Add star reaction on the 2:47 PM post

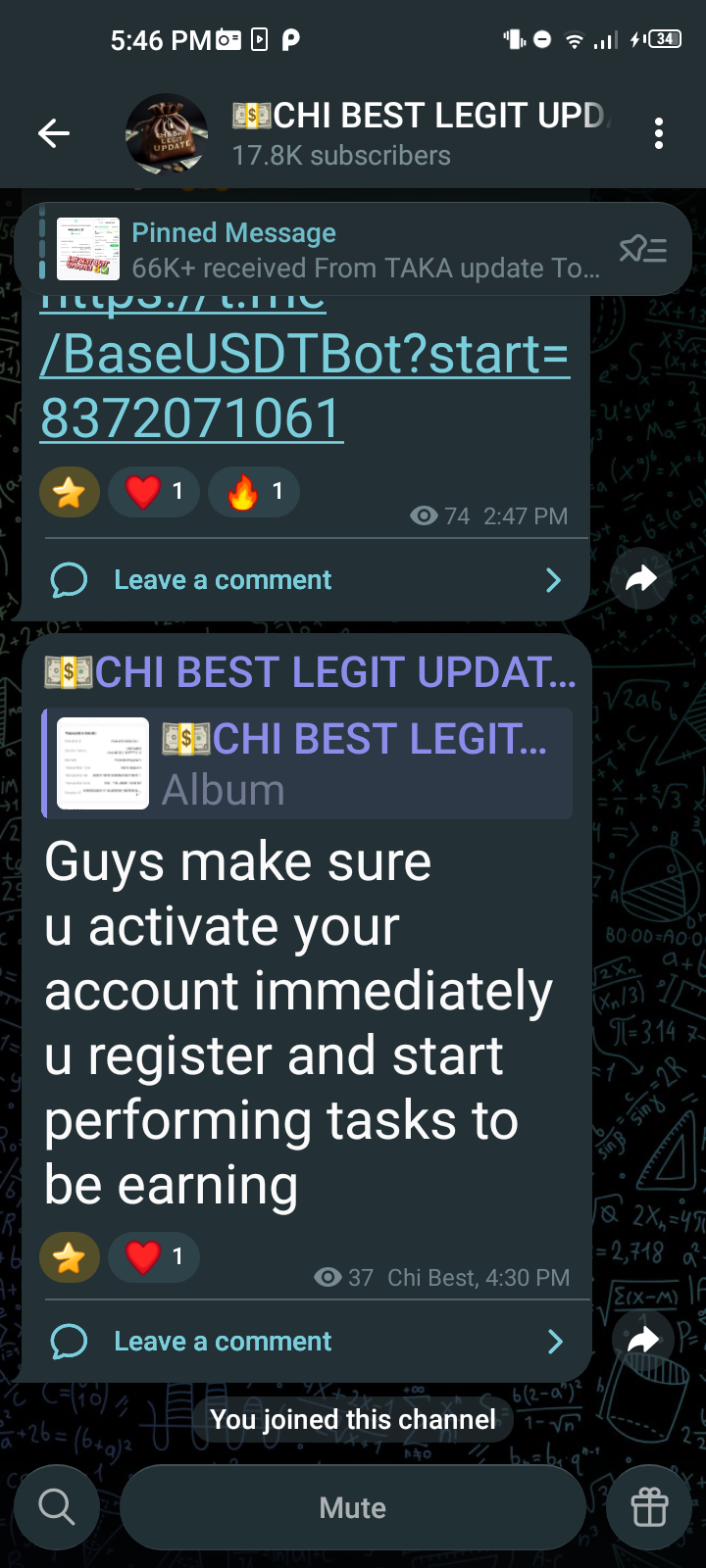(70, 492)
